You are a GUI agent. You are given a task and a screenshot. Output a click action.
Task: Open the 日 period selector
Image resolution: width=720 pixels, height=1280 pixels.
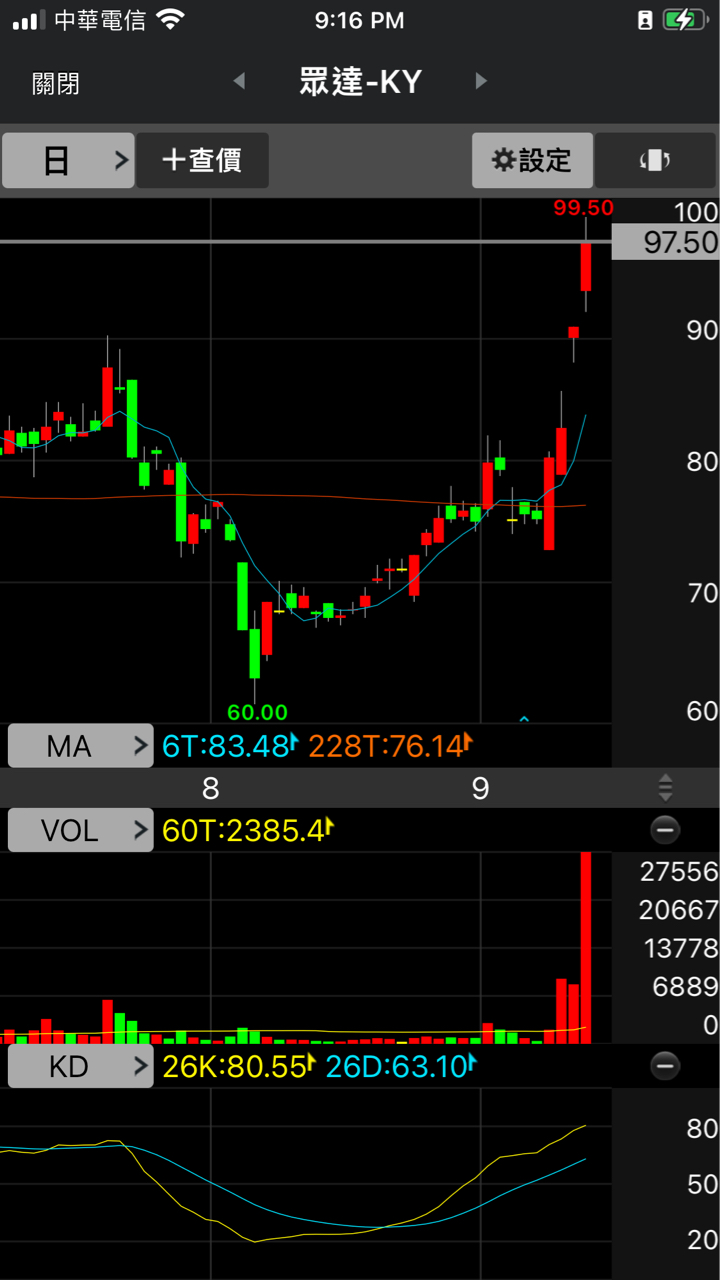pyautogui.click(x=68, y=160)
